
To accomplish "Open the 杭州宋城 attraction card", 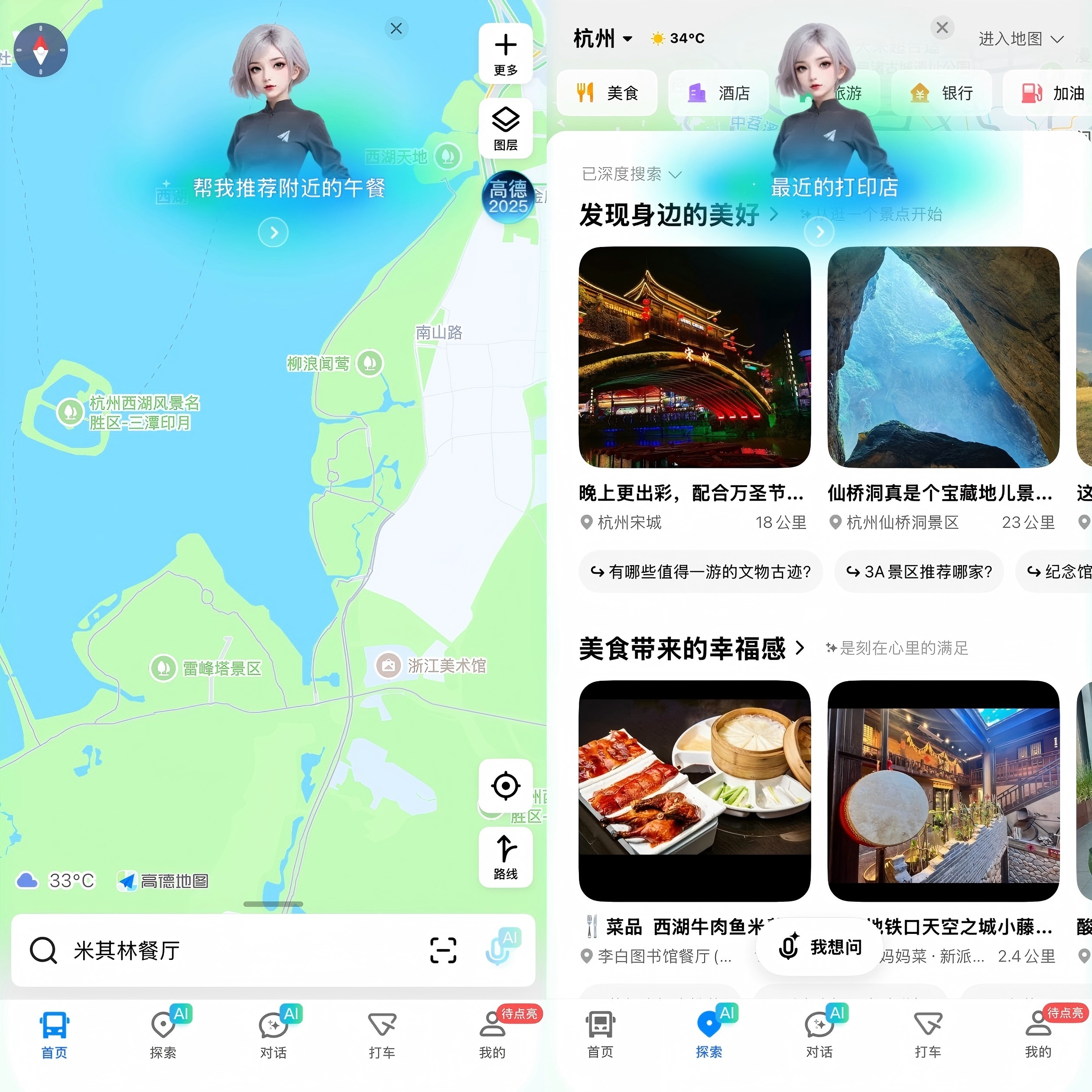I will 694,357.
